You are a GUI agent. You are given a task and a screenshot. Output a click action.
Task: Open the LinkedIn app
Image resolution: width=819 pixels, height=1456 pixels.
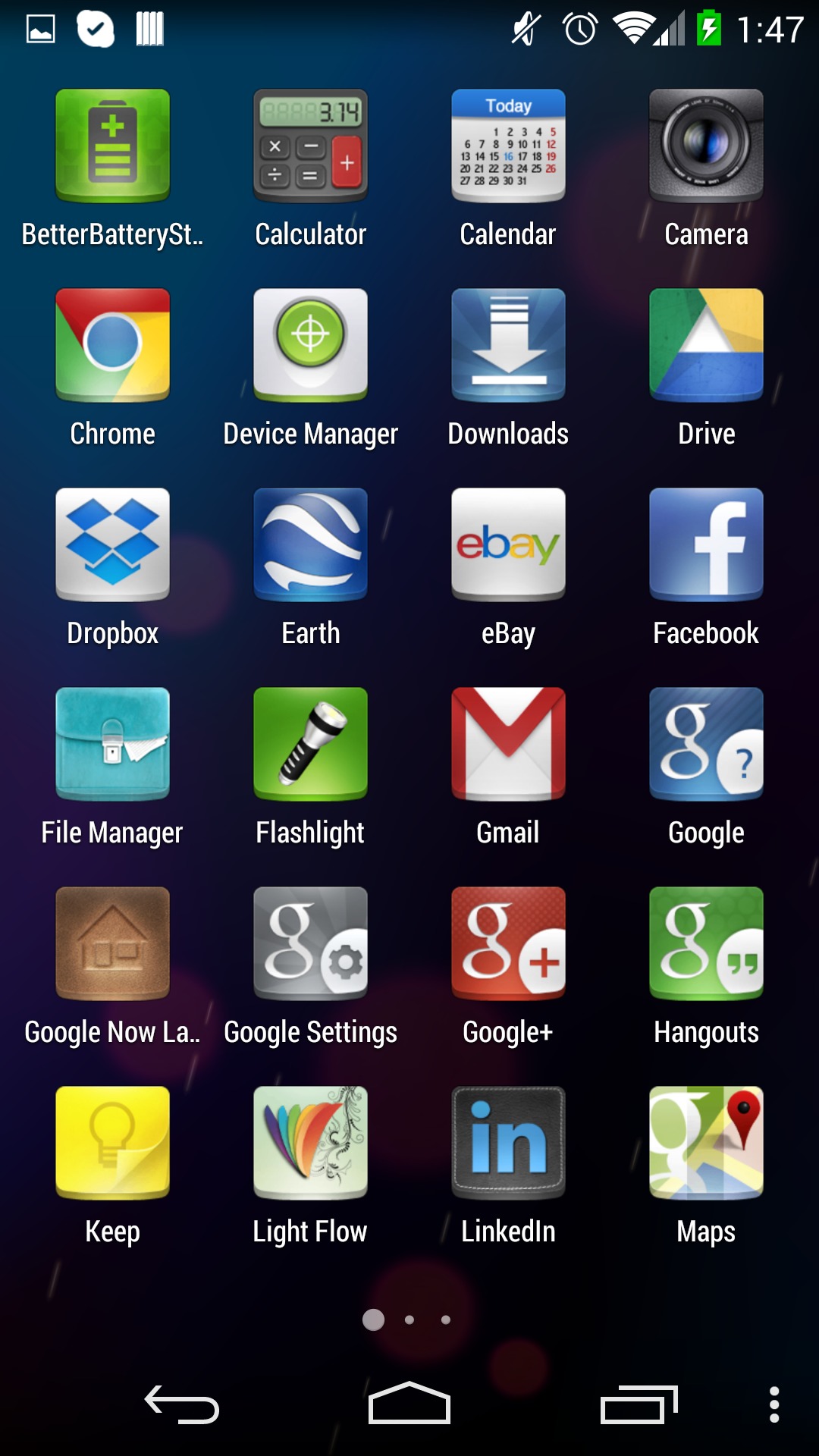(x=508, y=1143)
